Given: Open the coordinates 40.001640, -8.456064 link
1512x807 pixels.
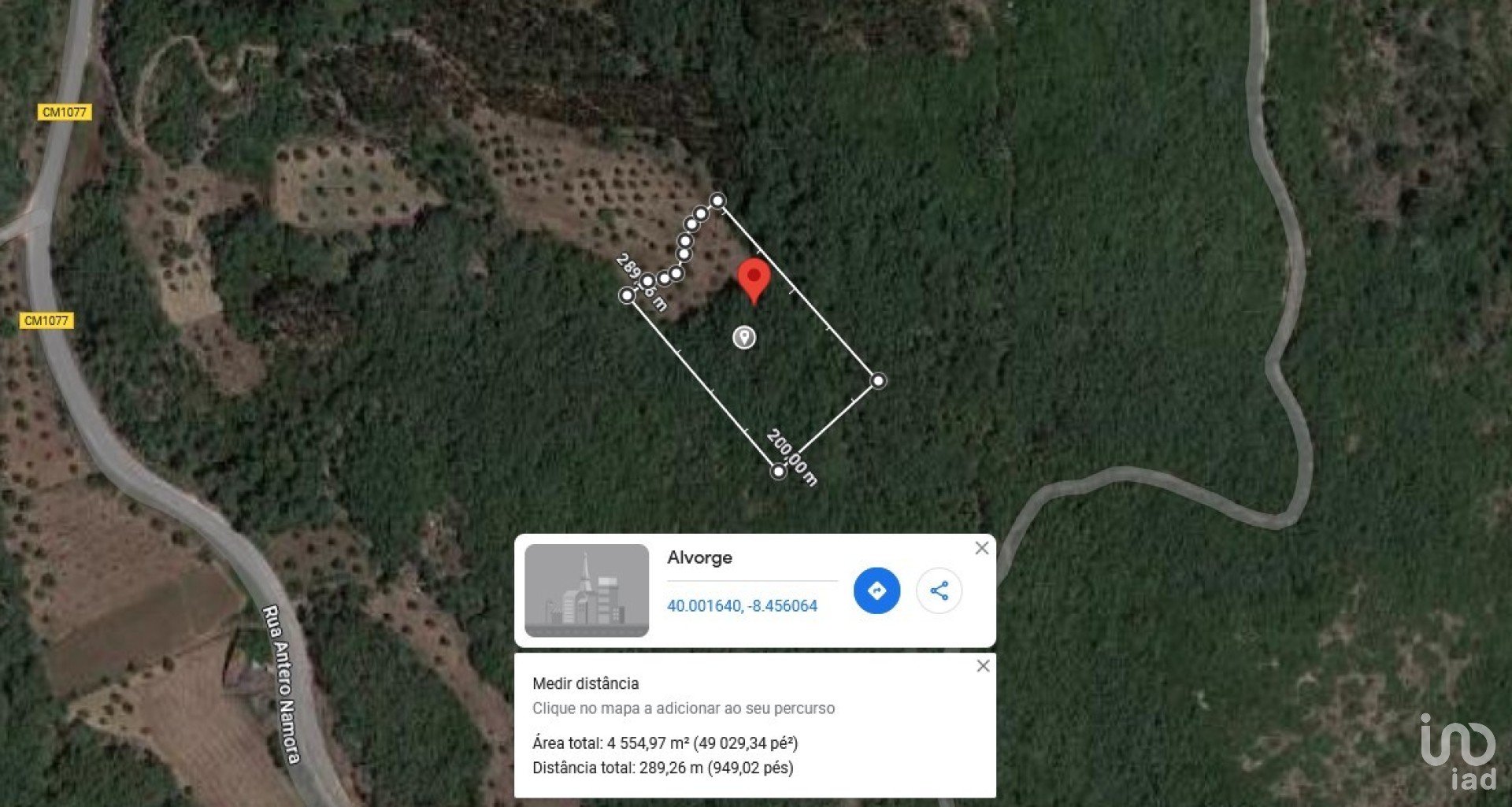Looking at the screenshot, I should [742, 605].
